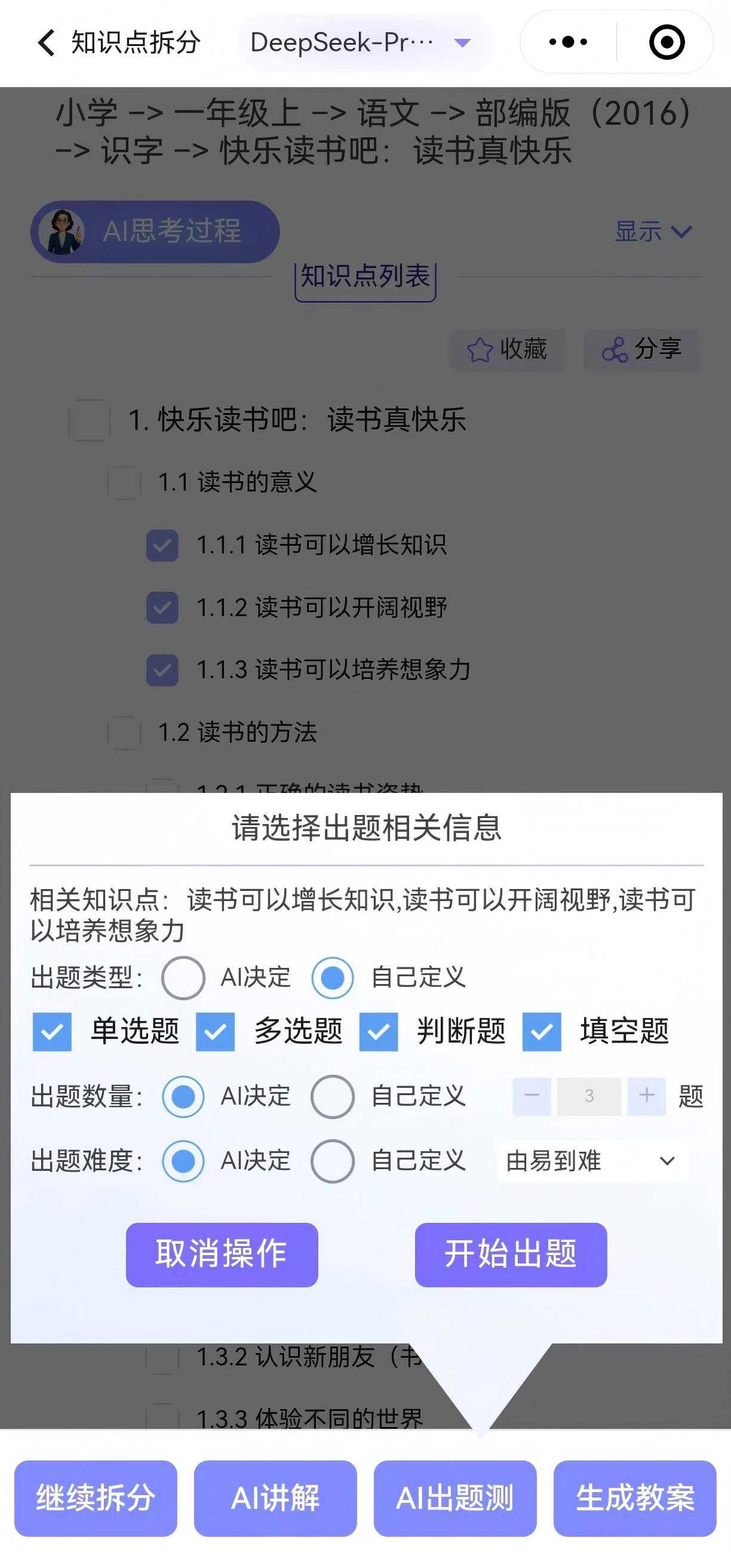This screenshot has height=1568, width=731.
Task: Close the mini program via target icon
Action: pyautogui.click(x=666, y=42)
